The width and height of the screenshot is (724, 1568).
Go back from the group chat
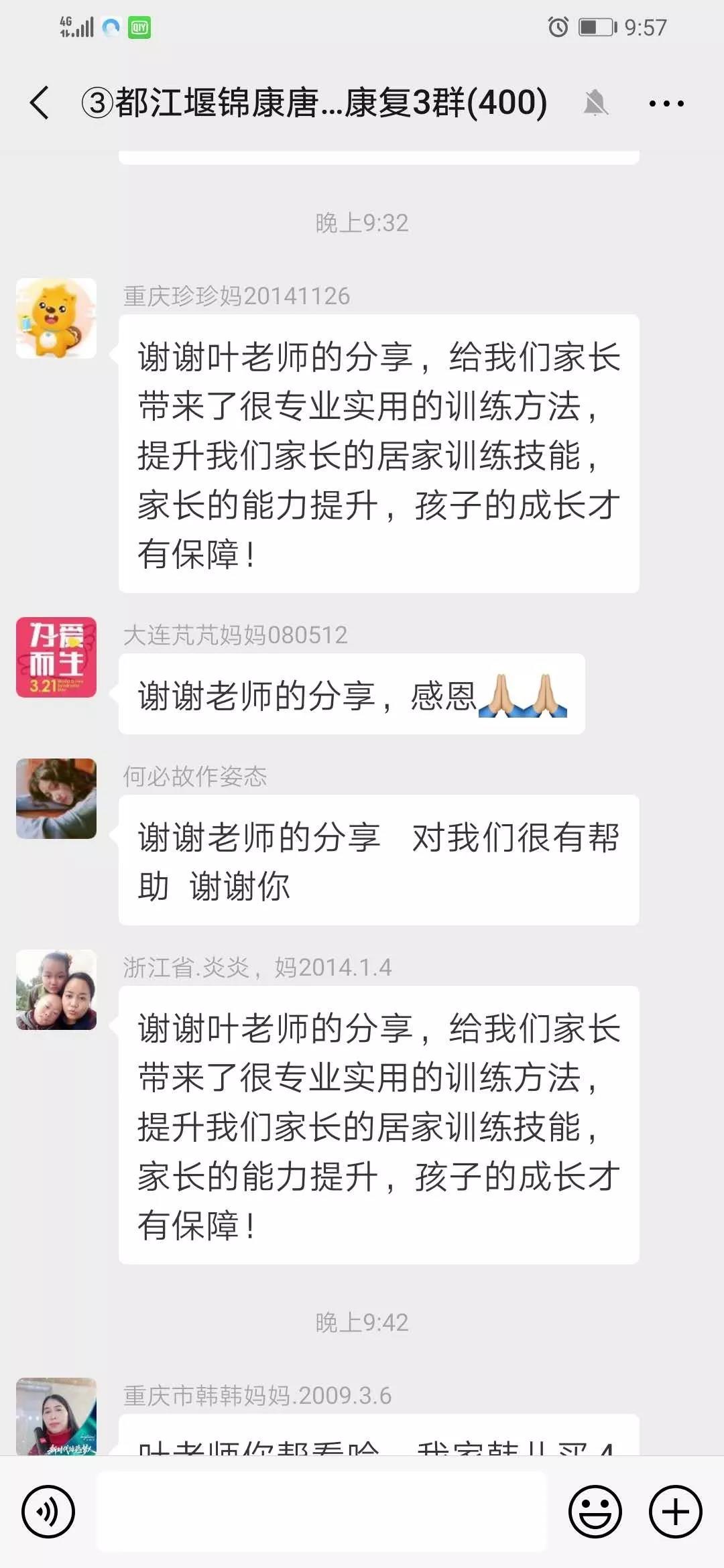tap(40, 103)
